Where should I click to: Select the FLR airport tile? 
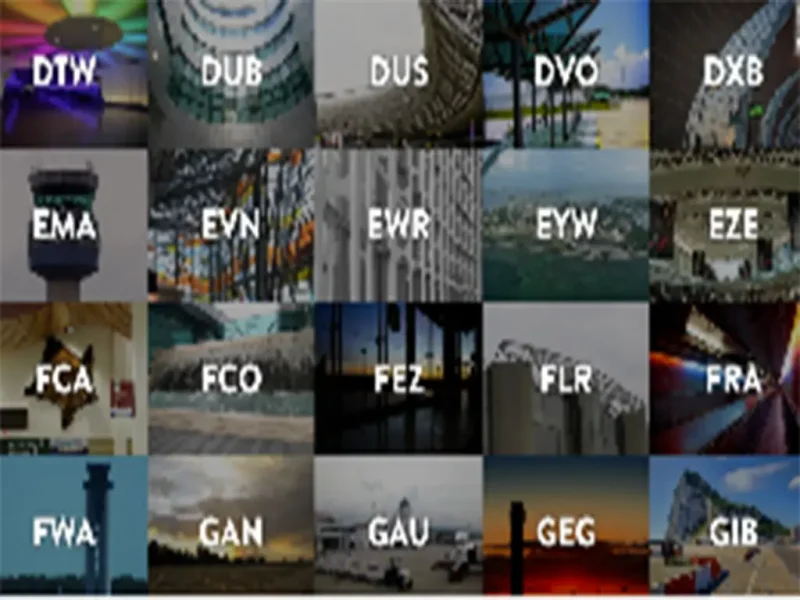coord(566,379)
